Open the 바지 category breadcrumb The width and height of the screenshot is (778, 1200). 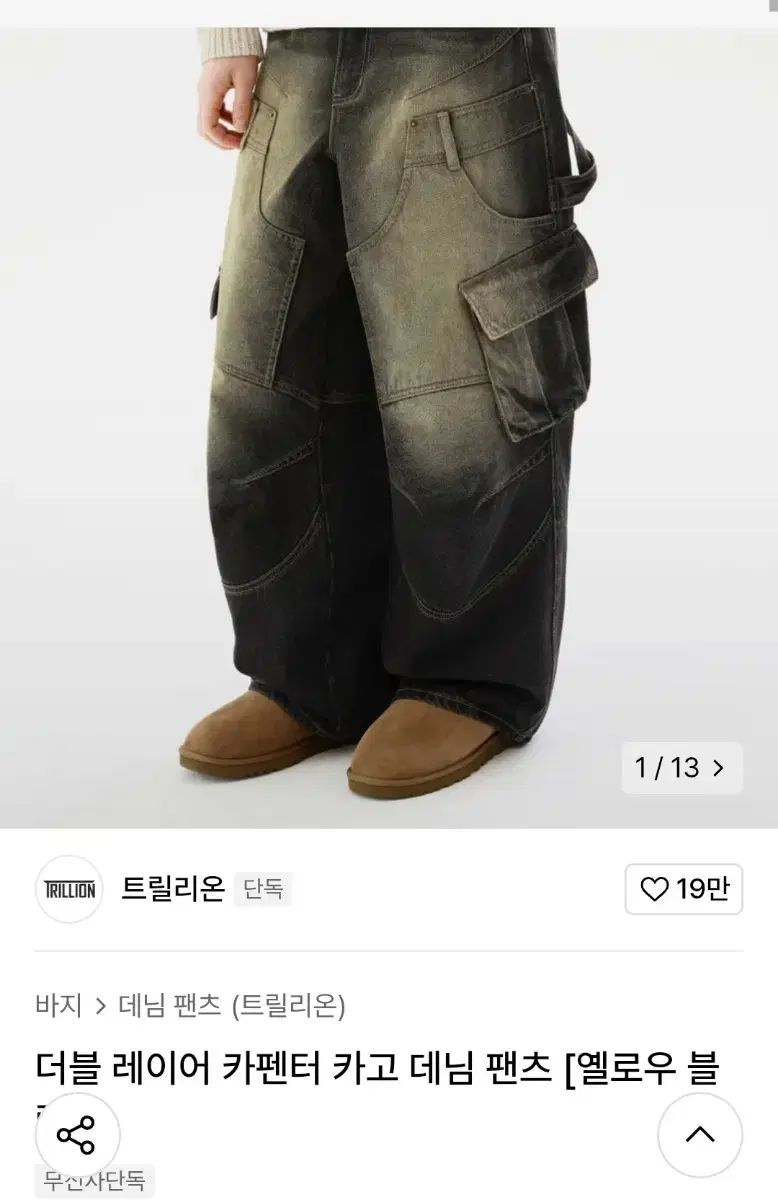pos(58,1005)
